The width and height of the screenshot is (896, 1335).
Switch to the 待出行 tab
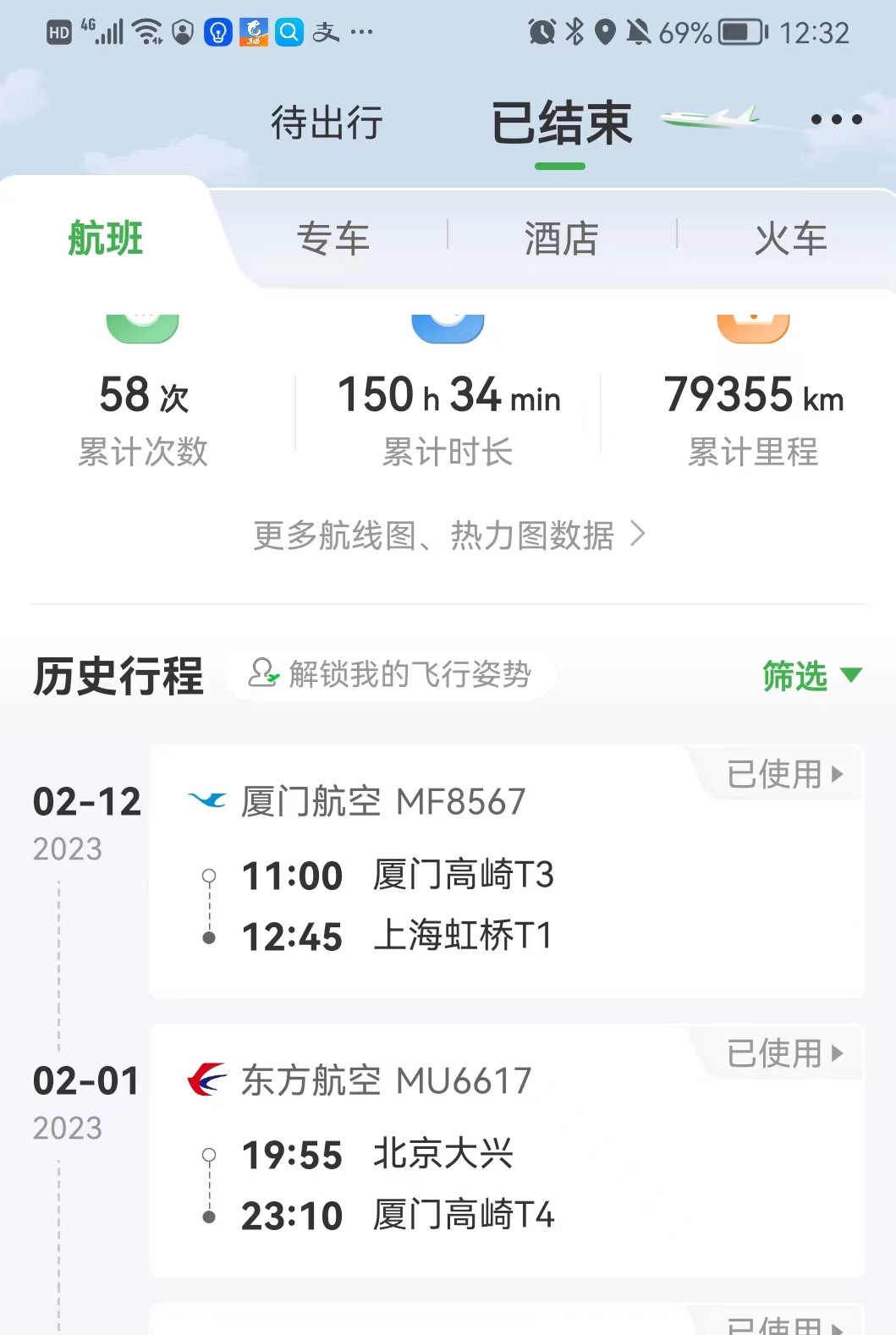(x=327, y=123)
